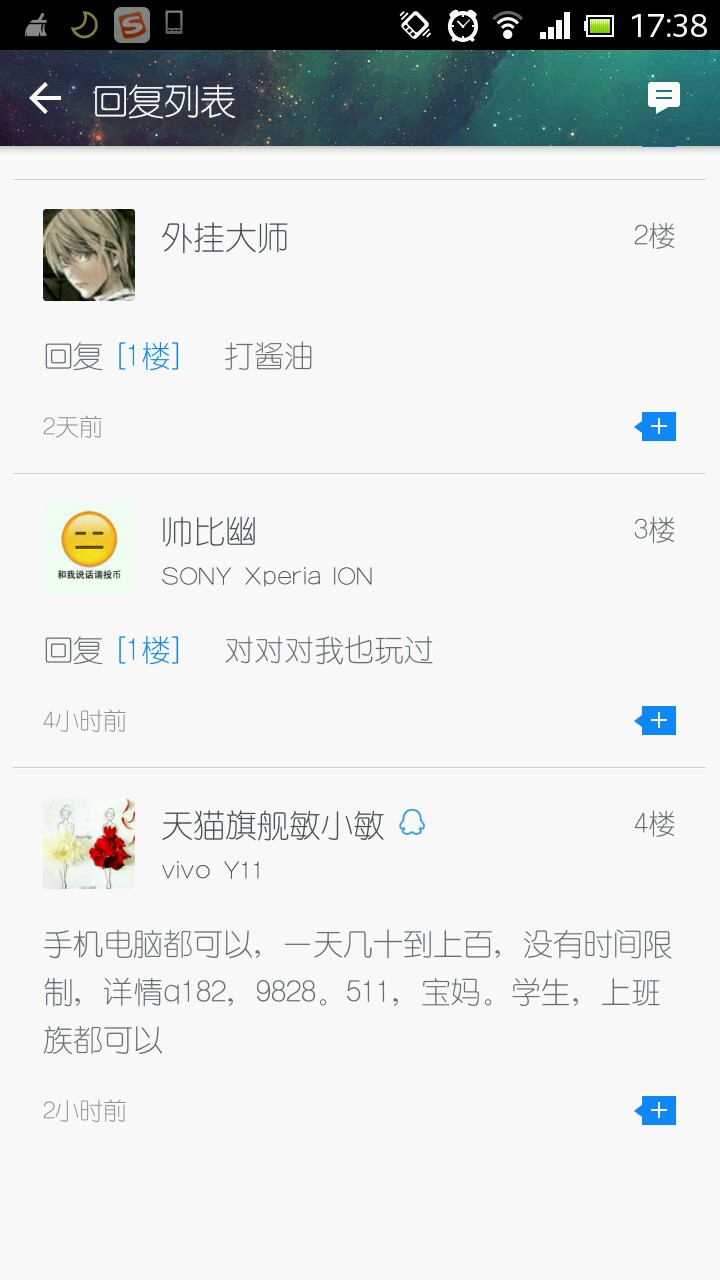Open the [1楼] link in 帅比幽's reply
The image size is (720, 1280).
click(148, 650)
